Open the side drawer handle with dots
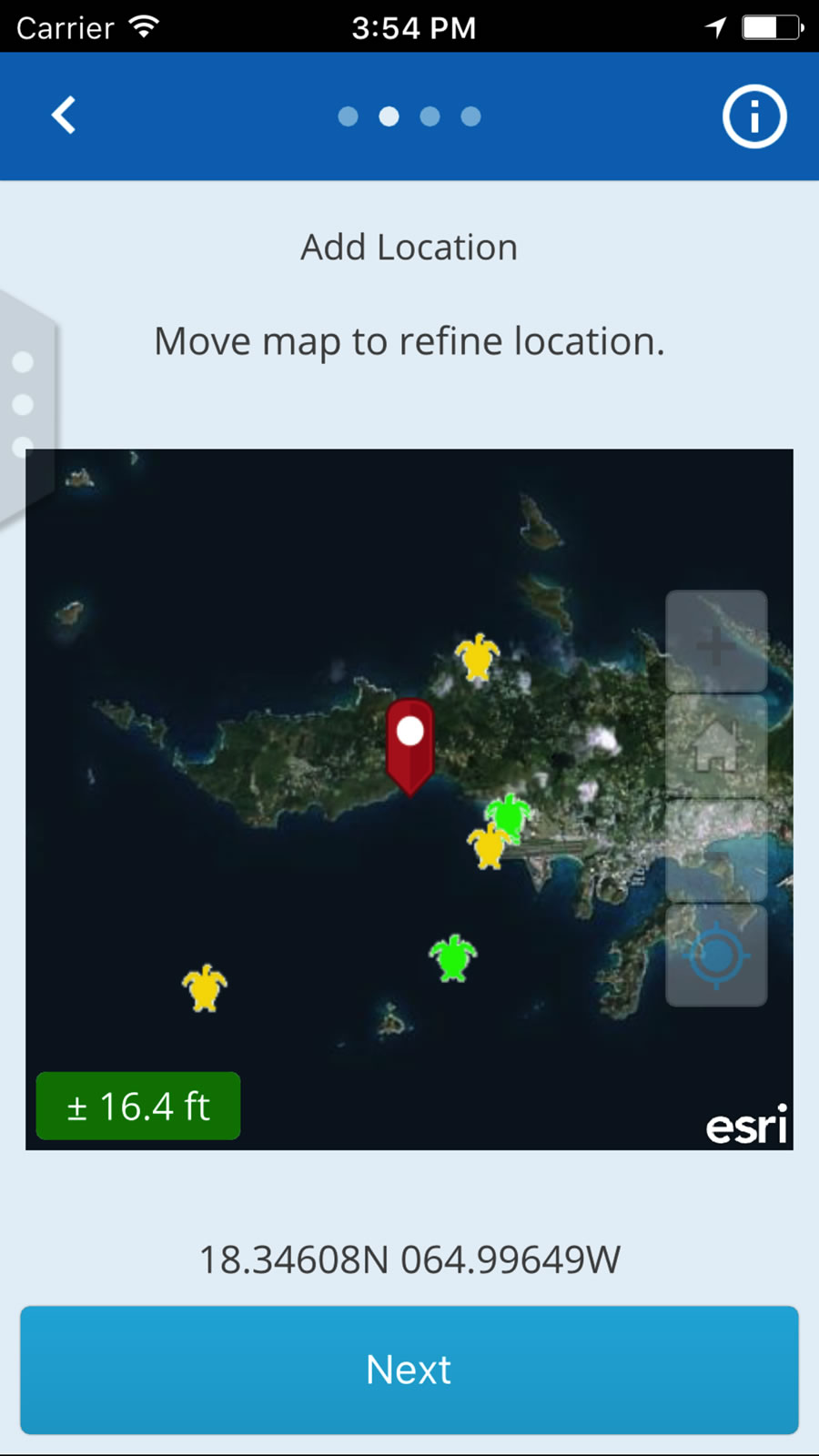The height and width of the screenshot is (1456, 819). [x=25, y=405]
